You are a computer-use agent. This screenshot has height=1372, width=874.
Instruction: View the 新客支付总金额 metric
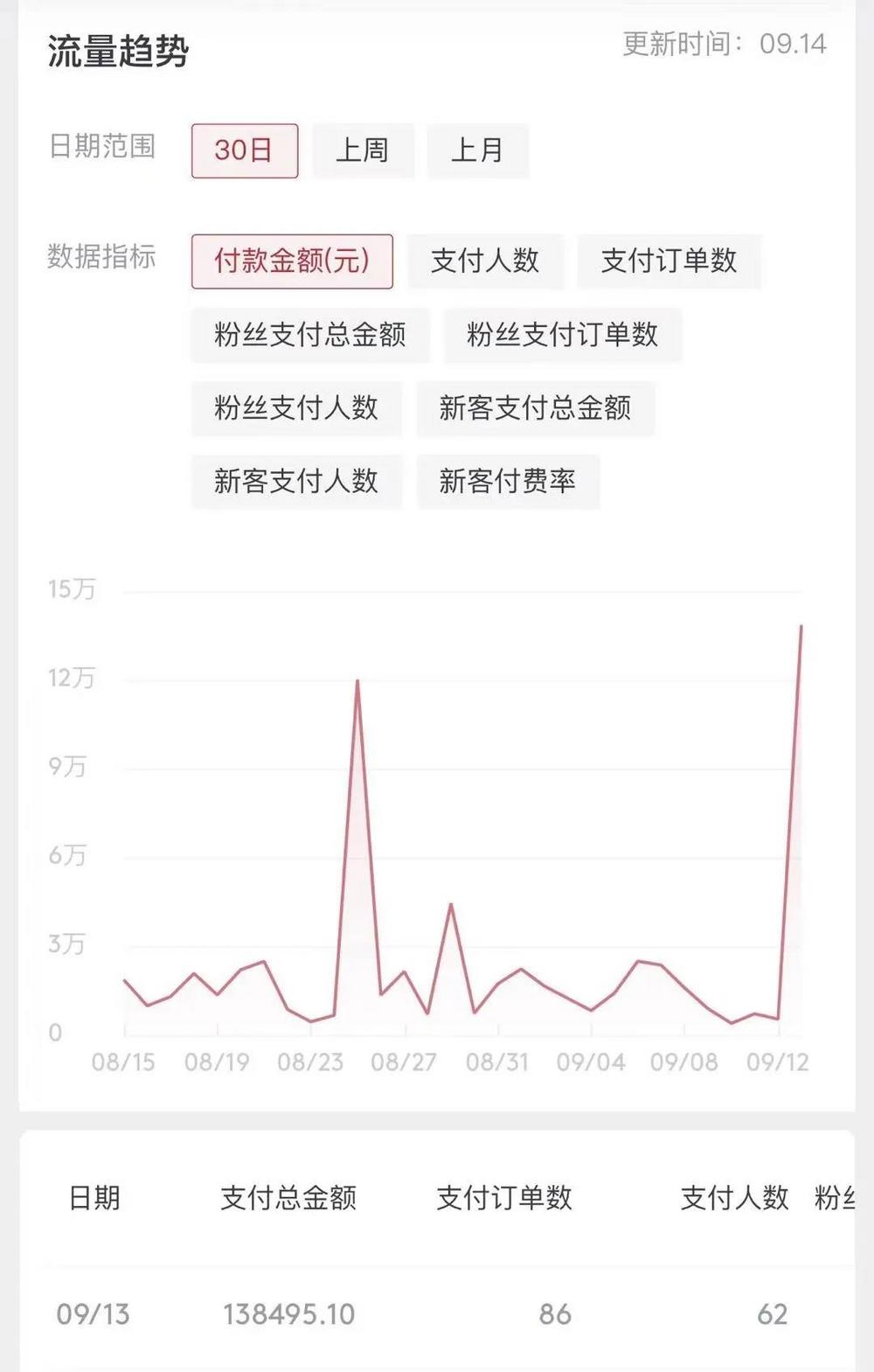[x=535, y=407]
